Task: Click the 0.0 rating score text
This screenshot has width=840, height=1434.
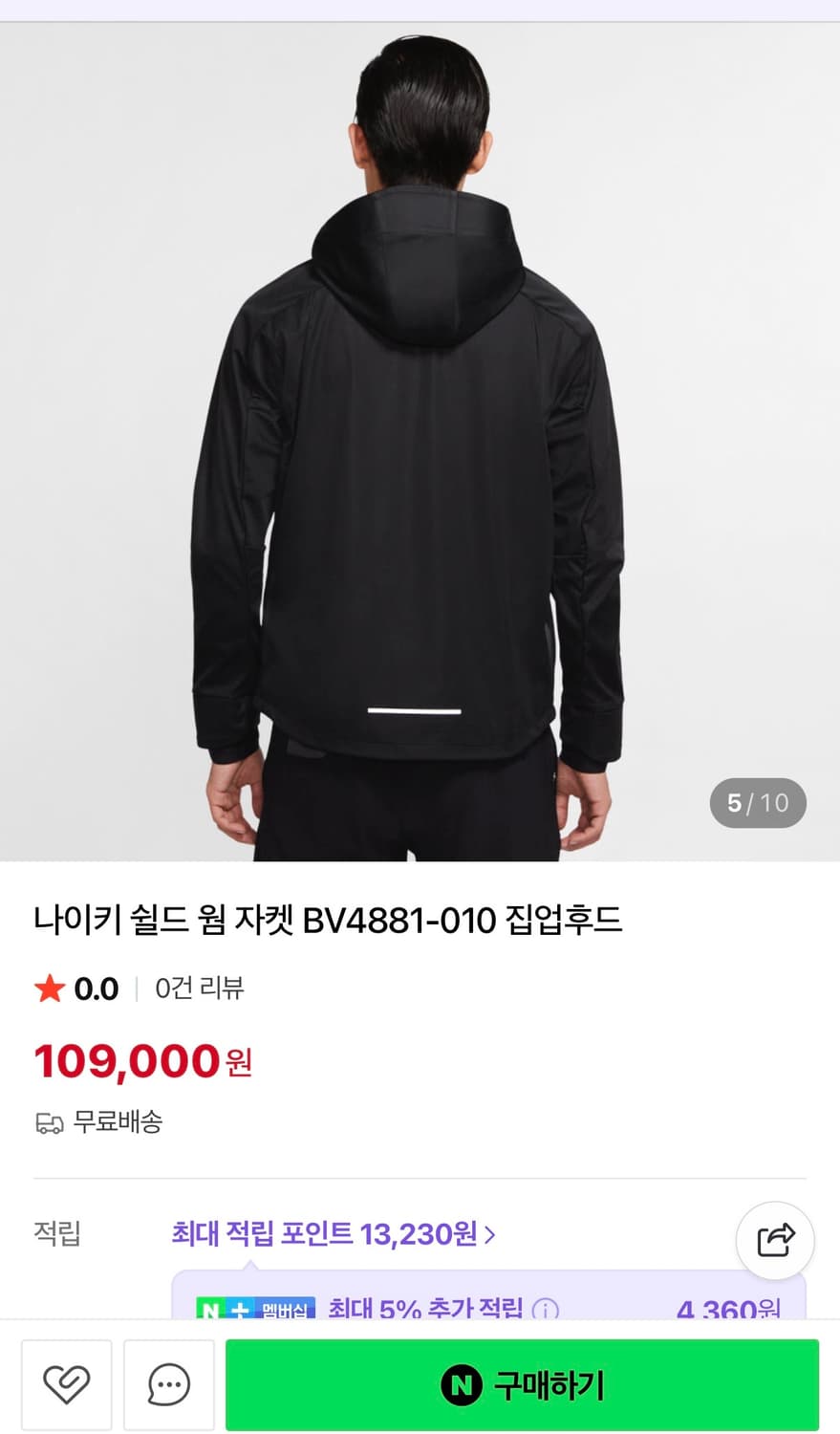Action: point(96,989)
